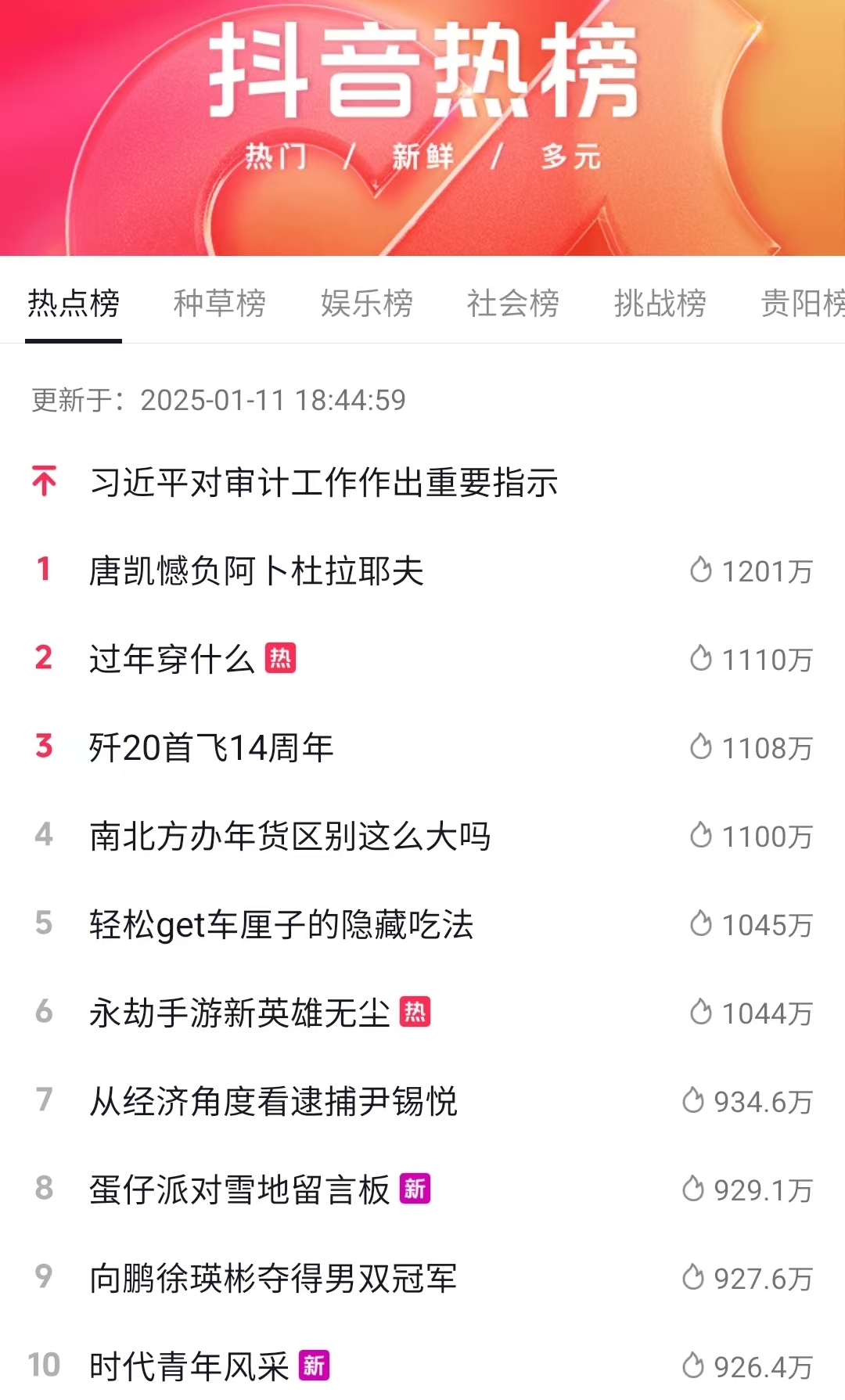Image resolution: width=845 pixels, height=1400 pixels.
Task: Open the 时代青年风采 topic
Action: [x=189, y=1366]
